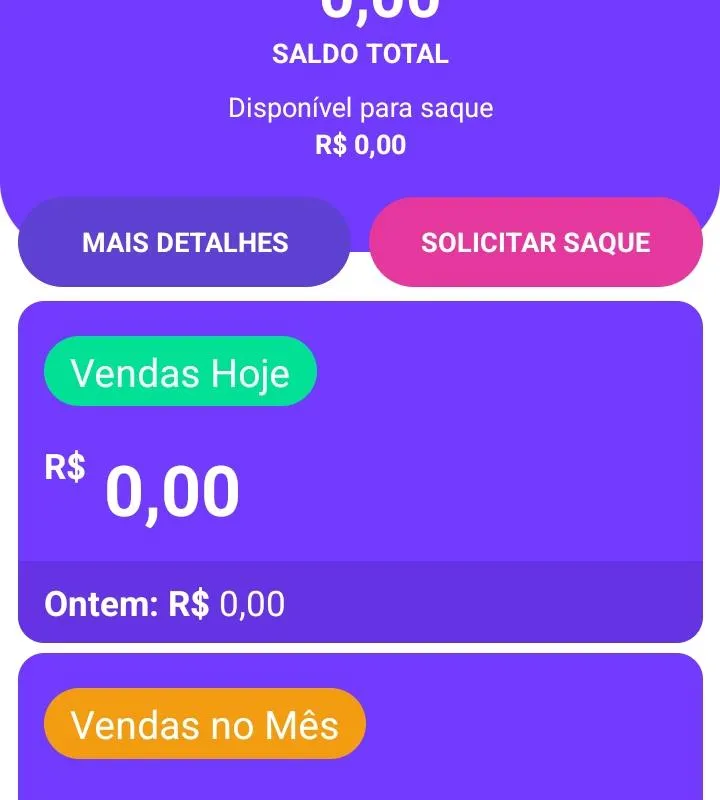Open the Vendas Hoje card

click(360, 460)
